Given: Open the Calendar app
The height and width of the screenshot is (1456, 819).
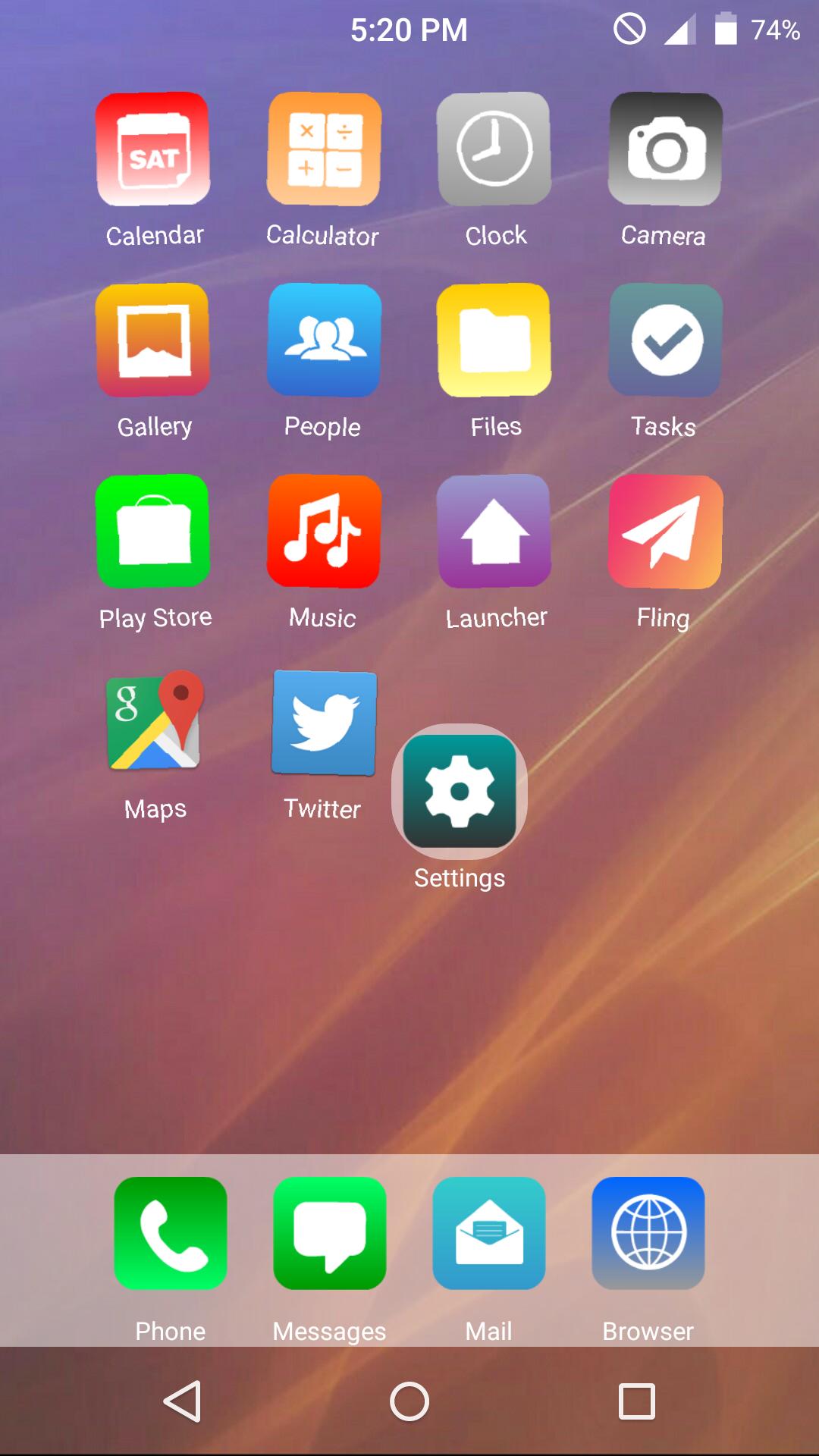Looking at the screenshot, I should (x=153, y=149).
